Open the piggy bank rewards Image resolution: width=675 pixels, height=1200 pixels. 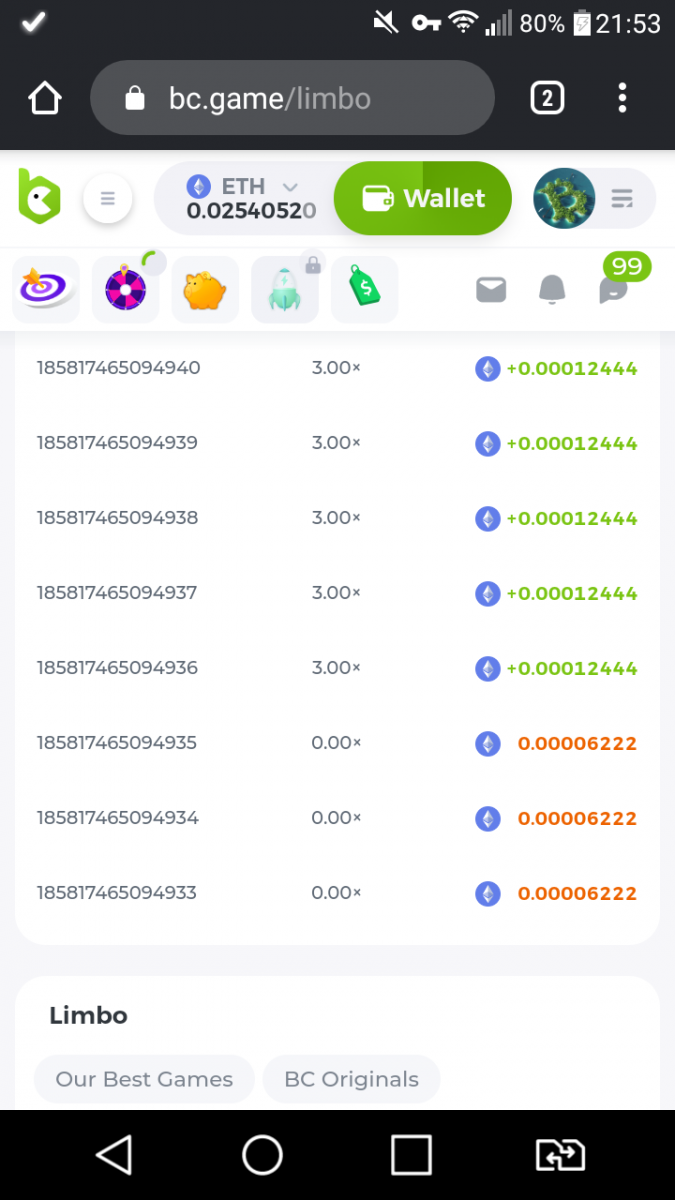click(x=205, y=290)
